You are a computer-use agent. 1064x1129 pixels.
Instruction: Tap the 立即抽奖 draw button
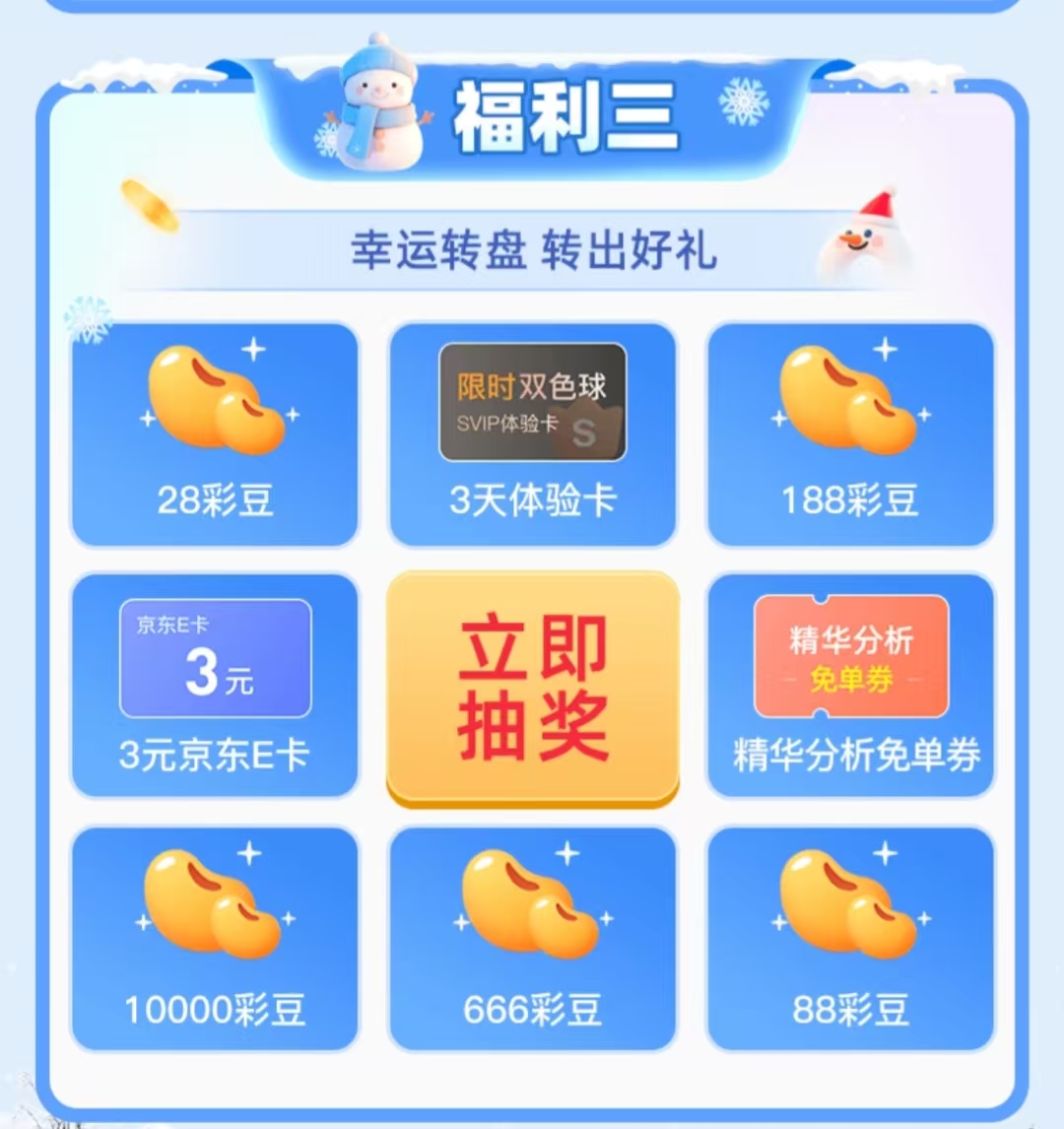532,688
